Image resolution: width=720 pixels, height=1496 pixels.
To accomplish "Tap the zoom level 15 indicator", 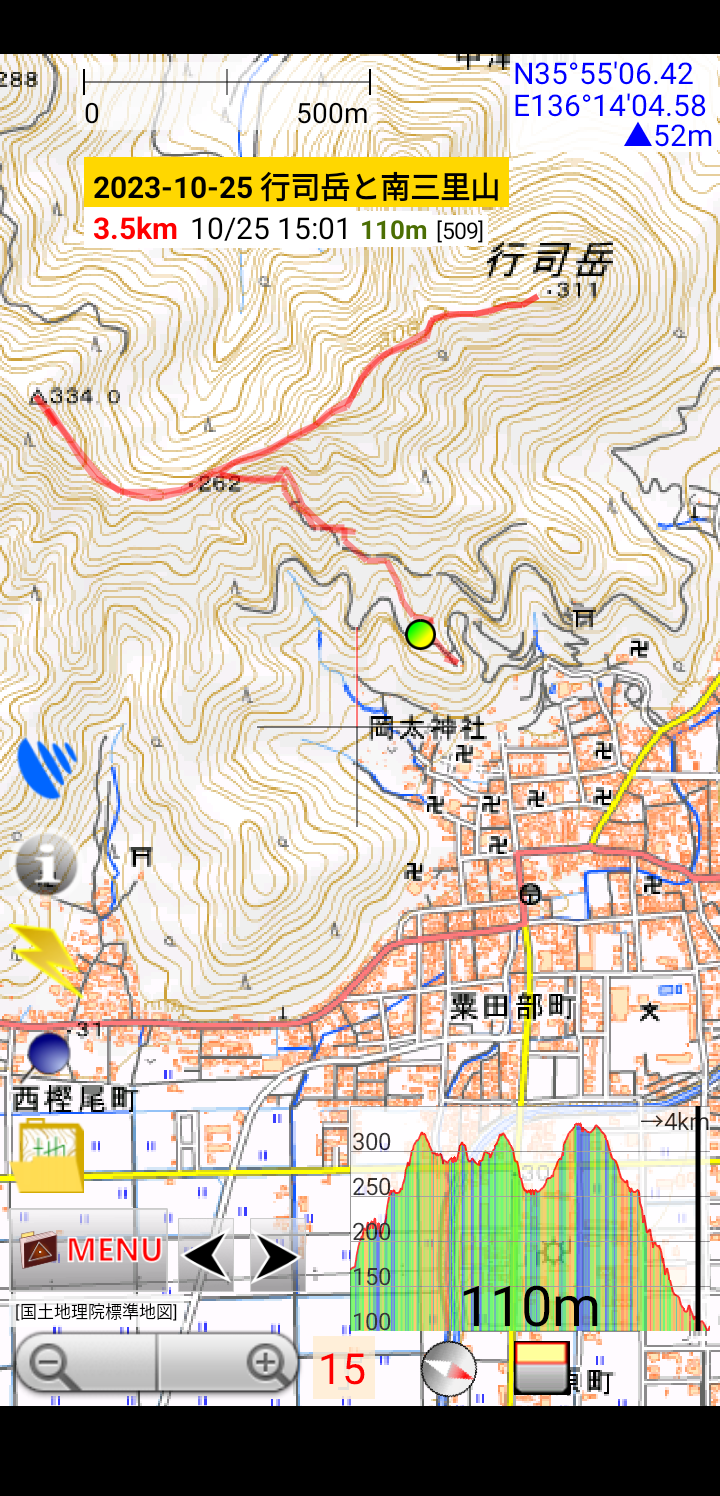I will 343,1368.
